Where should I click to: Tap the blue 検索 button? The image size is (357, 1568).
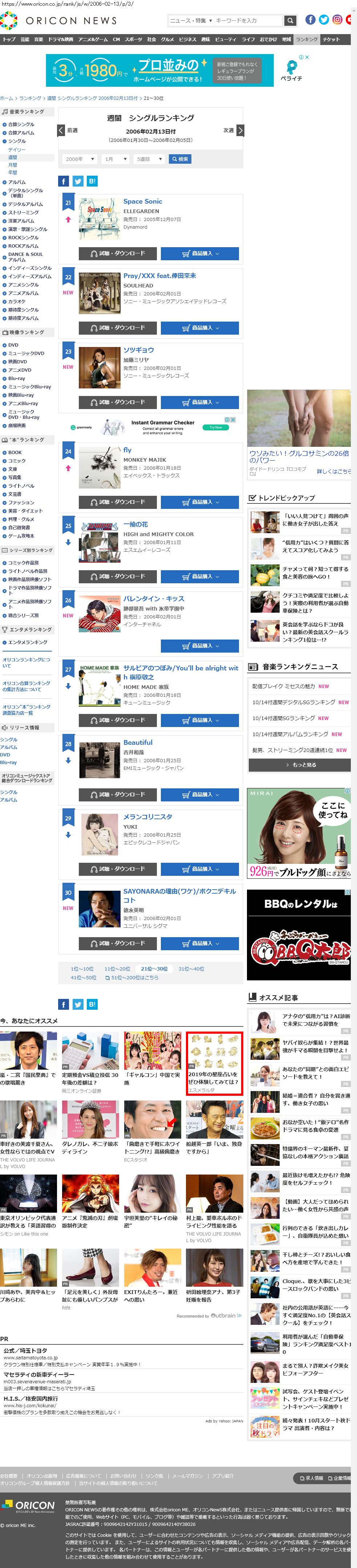[x=180, y=159]
